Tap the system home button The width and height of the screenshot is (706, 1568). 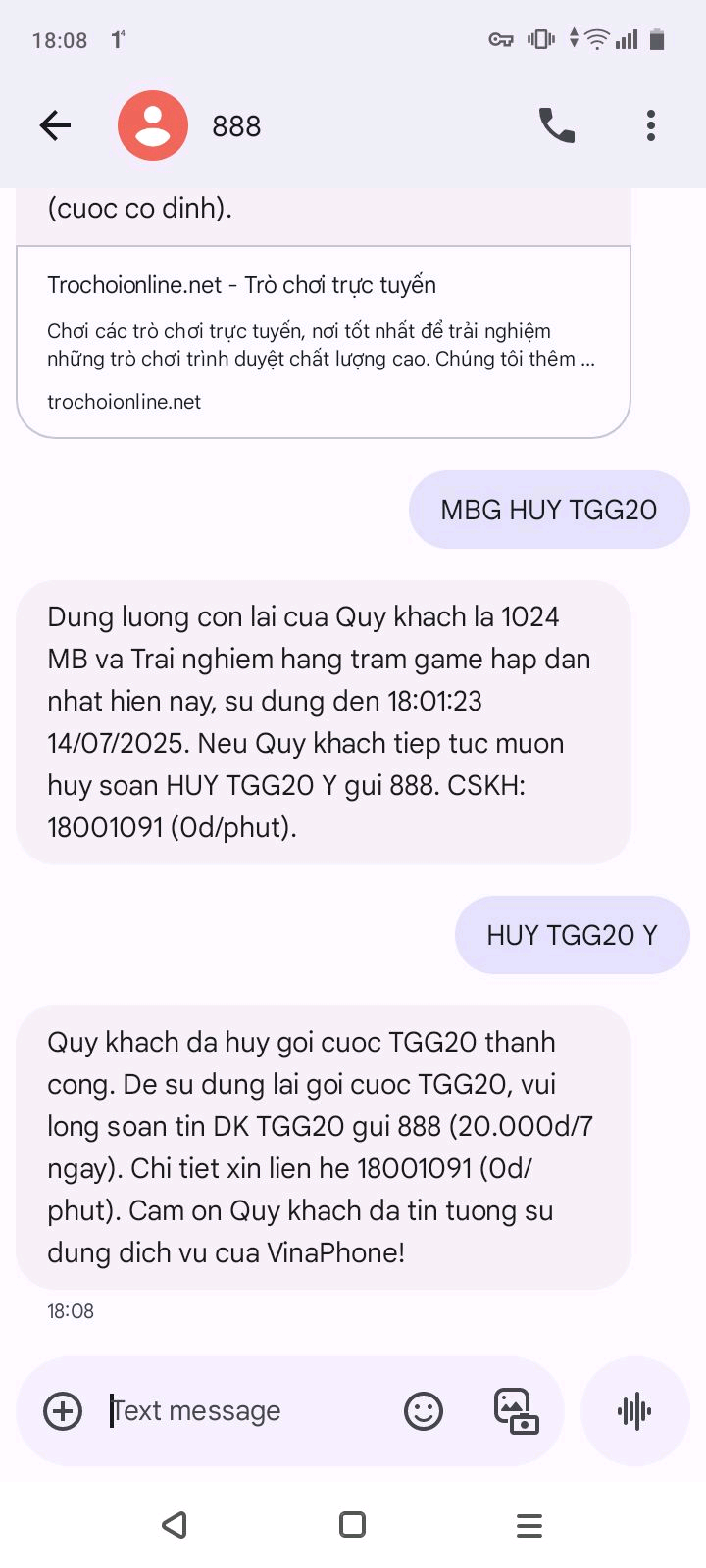coord(352,1525)
